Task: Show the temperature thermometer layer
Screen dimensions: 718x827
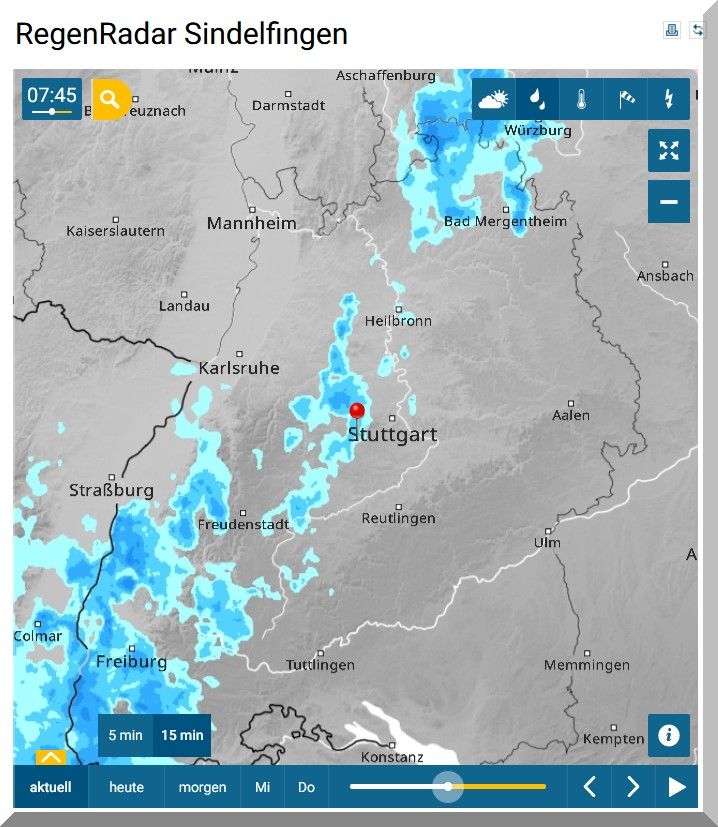Action: (x=581, y=99)
